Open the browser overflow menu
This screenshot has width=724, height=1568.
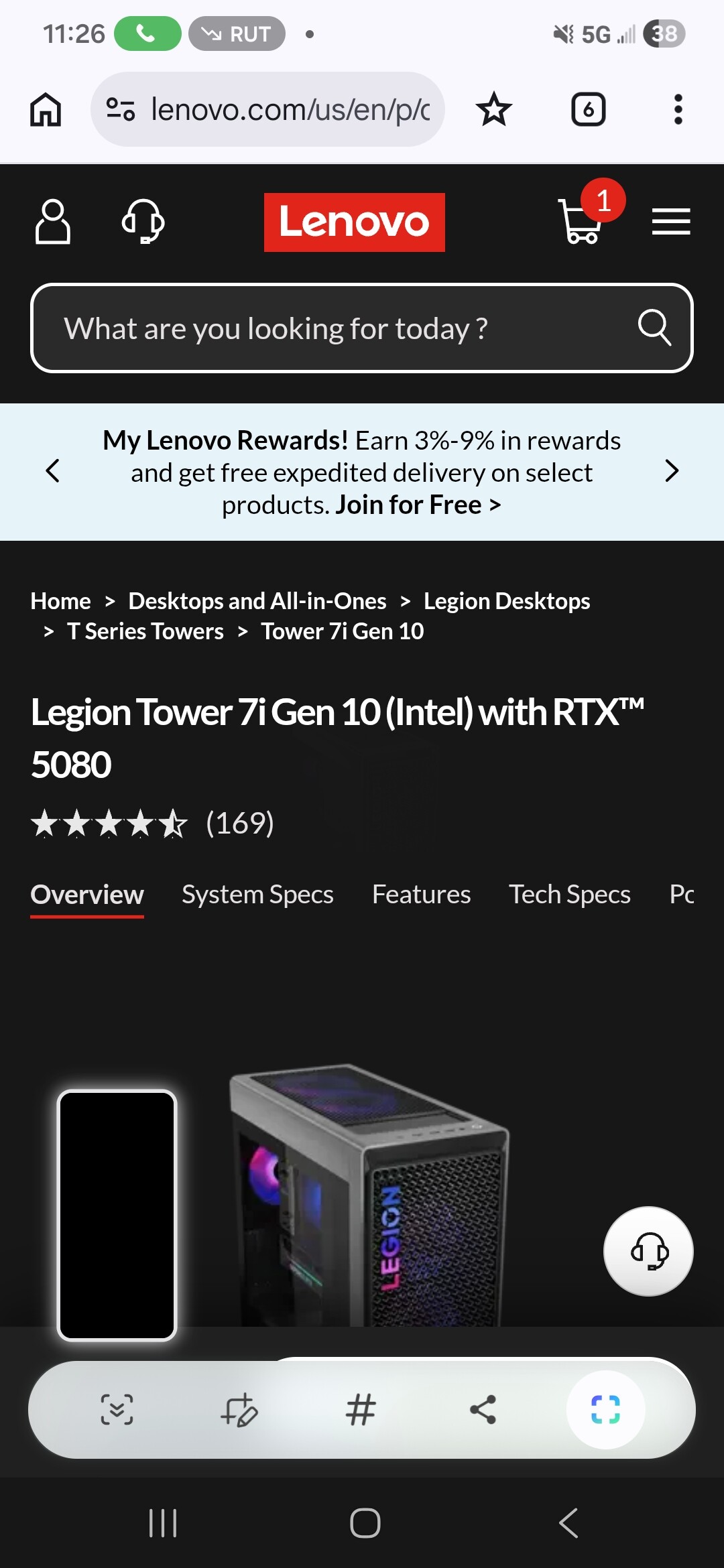pos(678,109)
